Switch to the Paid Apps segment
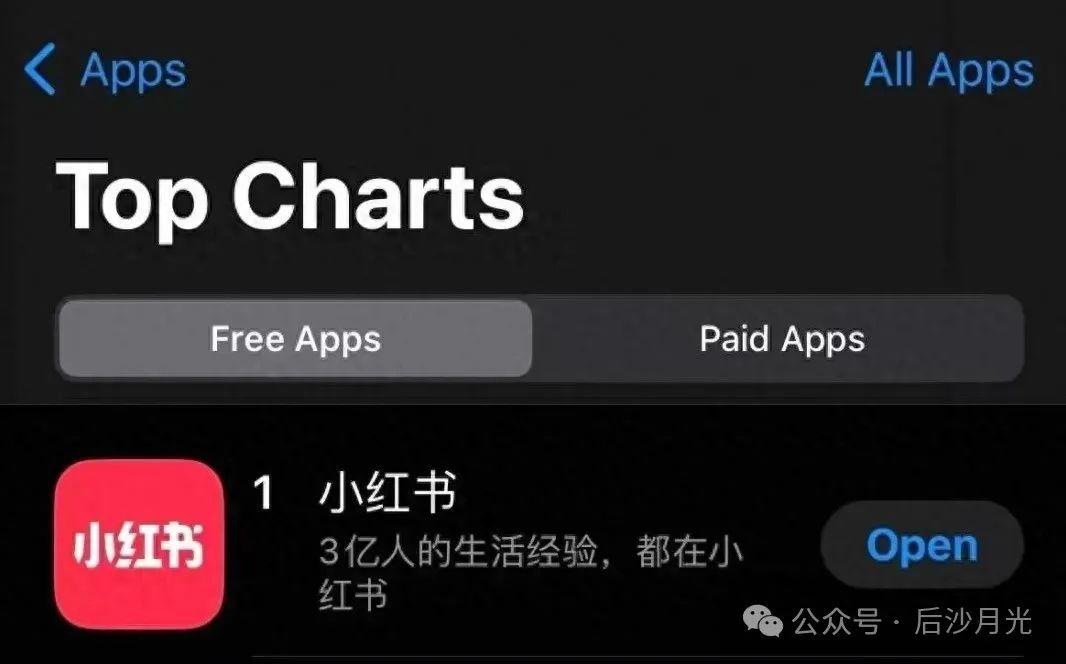This screenshot has height=664, width=1066. 781,339
